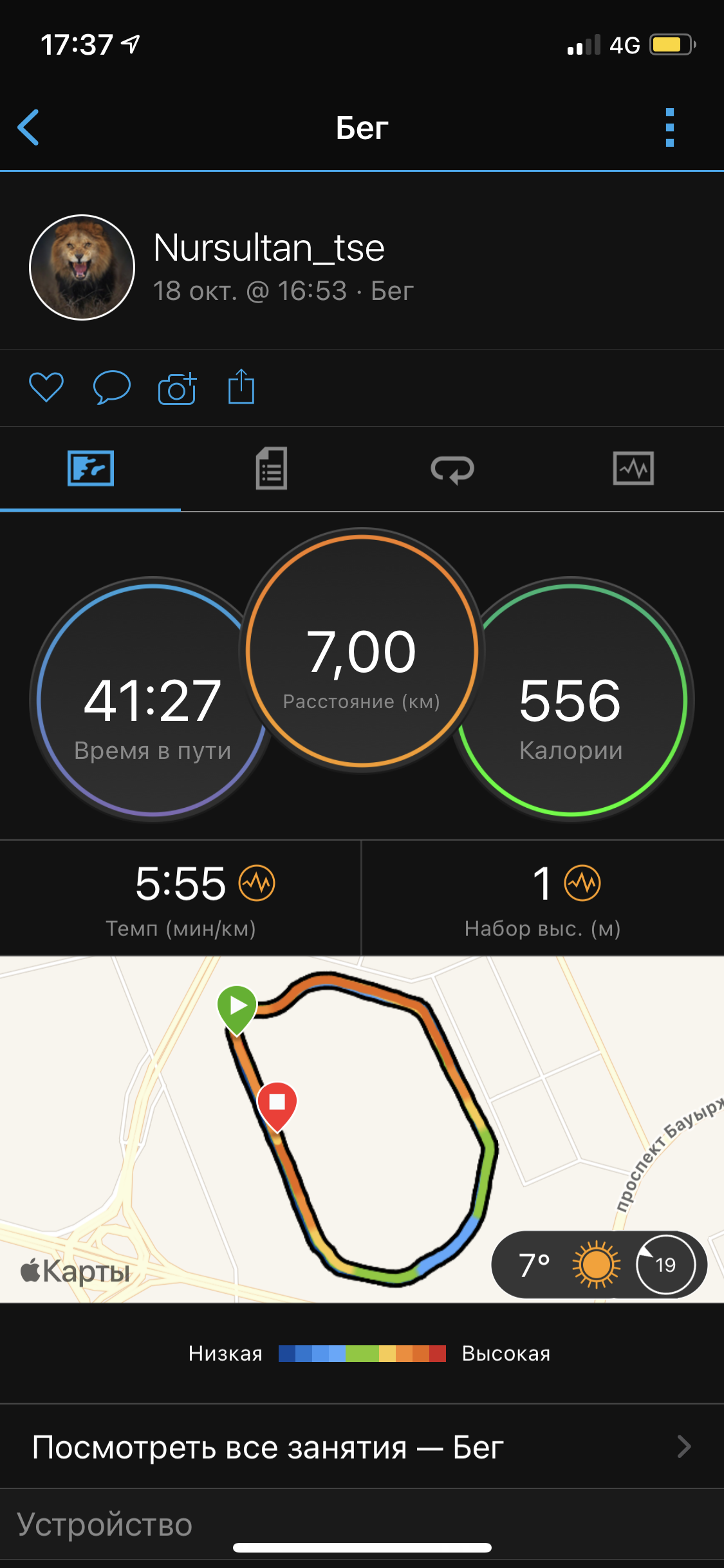Like this run activity
Image resolution: width=724 pixels, height=1568 pixels.
point(46,387)
